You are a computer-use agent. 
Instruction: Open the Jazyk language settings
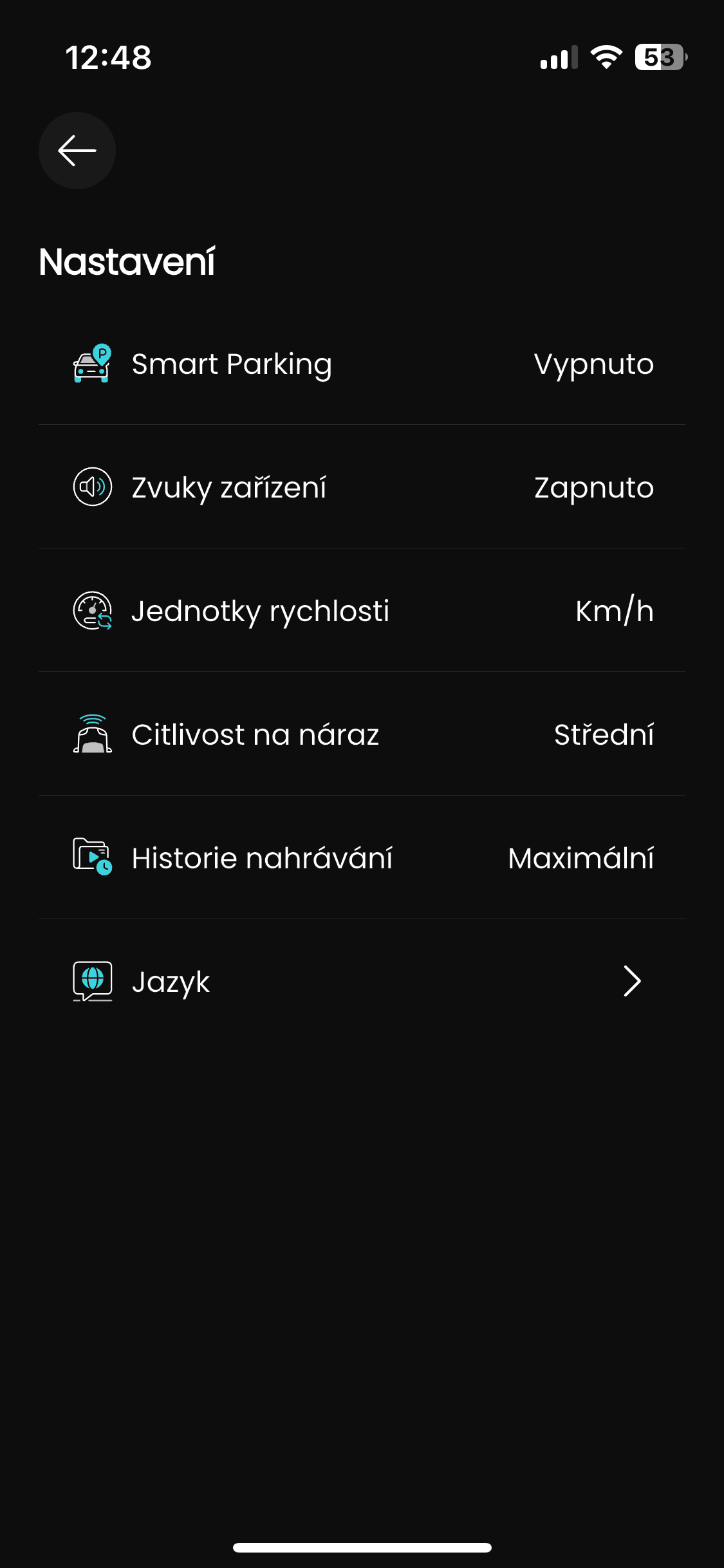coord(362,982)
